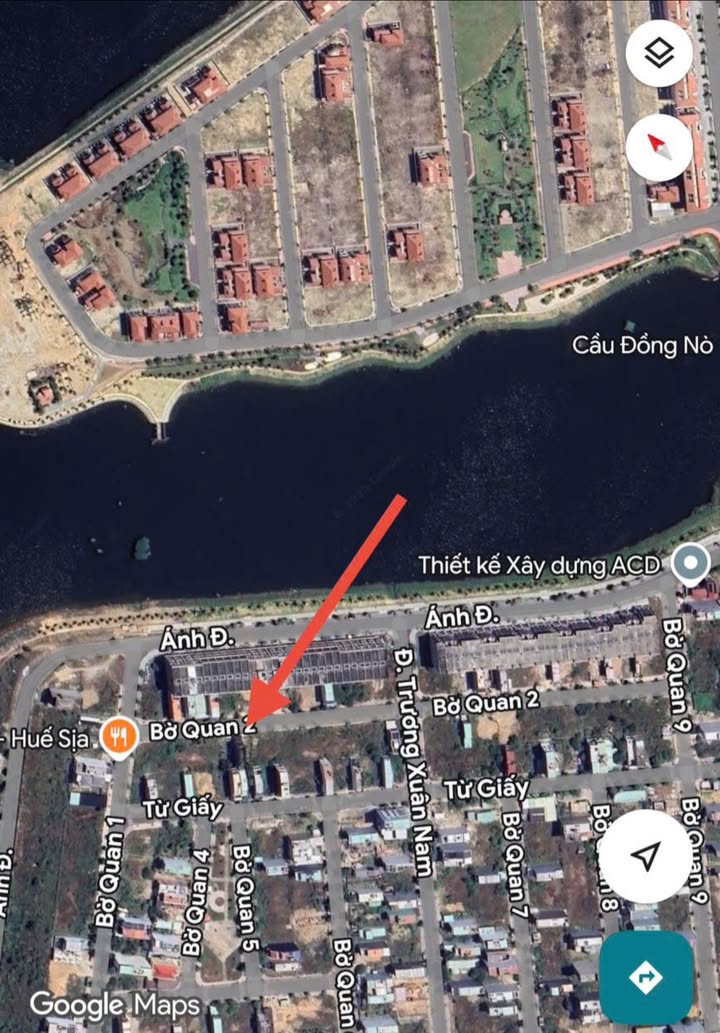This screenshot has height=1033, width=720.
Task: Select the Thiết kế Xây dựng ACD pin
Action: tap(689, 565)
